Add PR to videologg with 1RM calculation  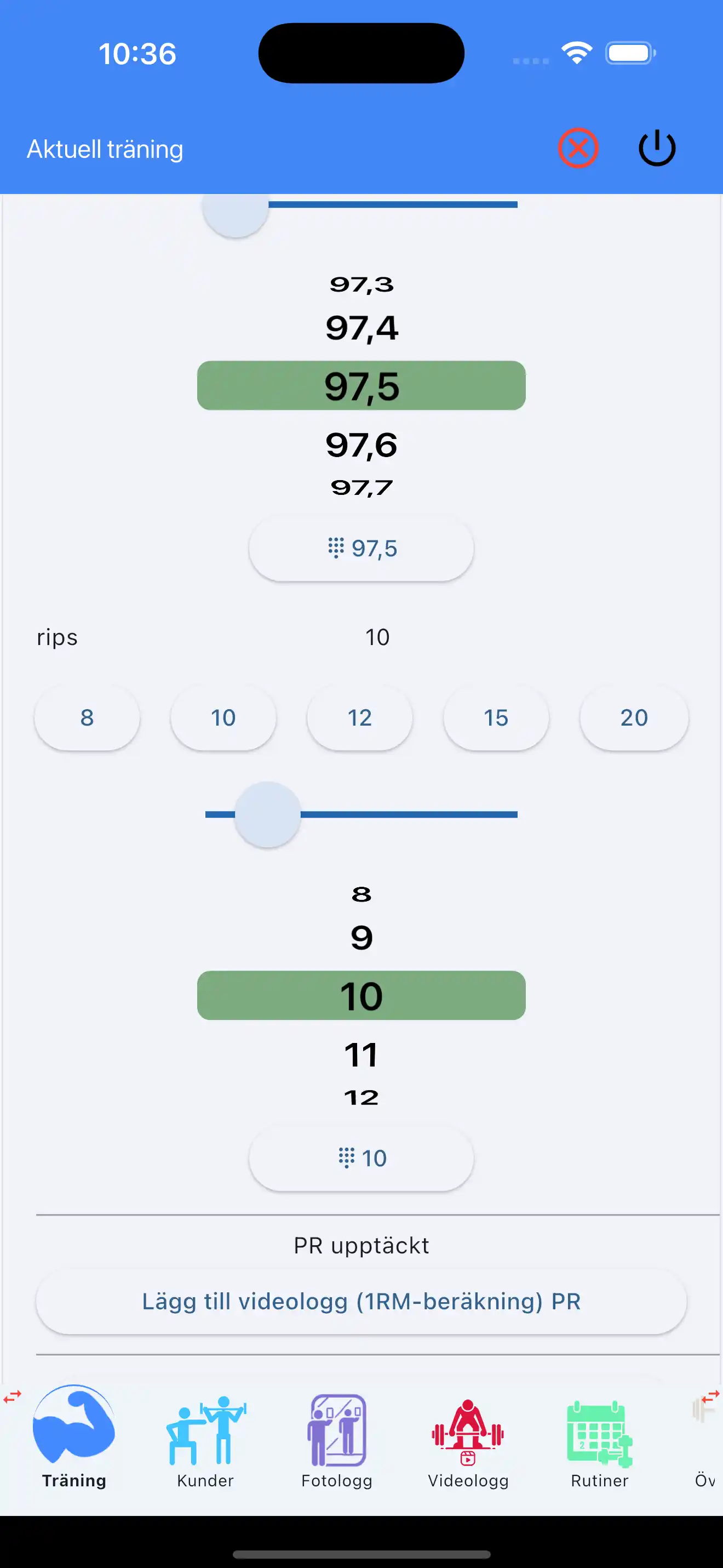361,1302
